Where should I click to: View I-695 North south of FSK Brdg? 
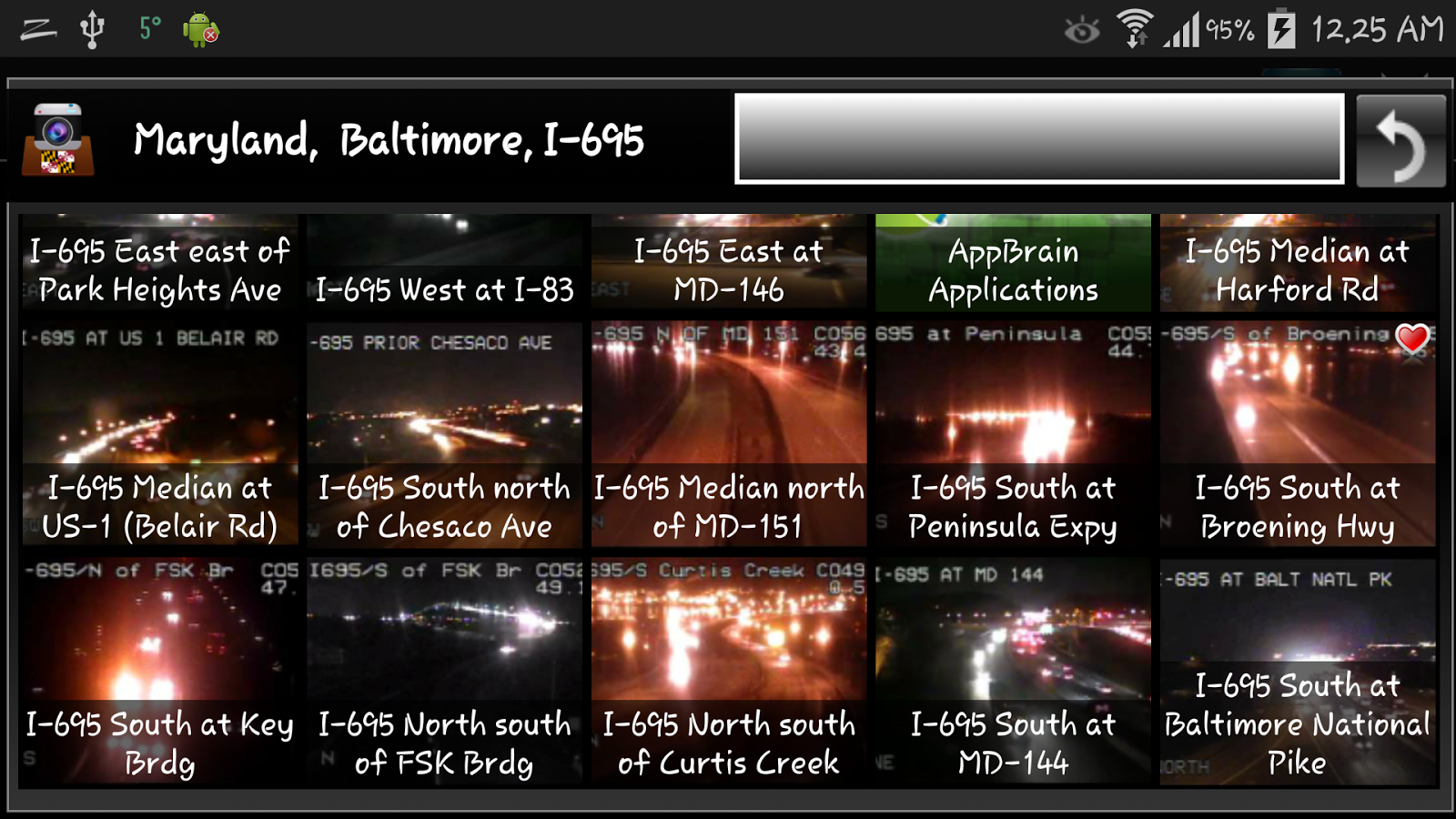[x=444, y=672]
